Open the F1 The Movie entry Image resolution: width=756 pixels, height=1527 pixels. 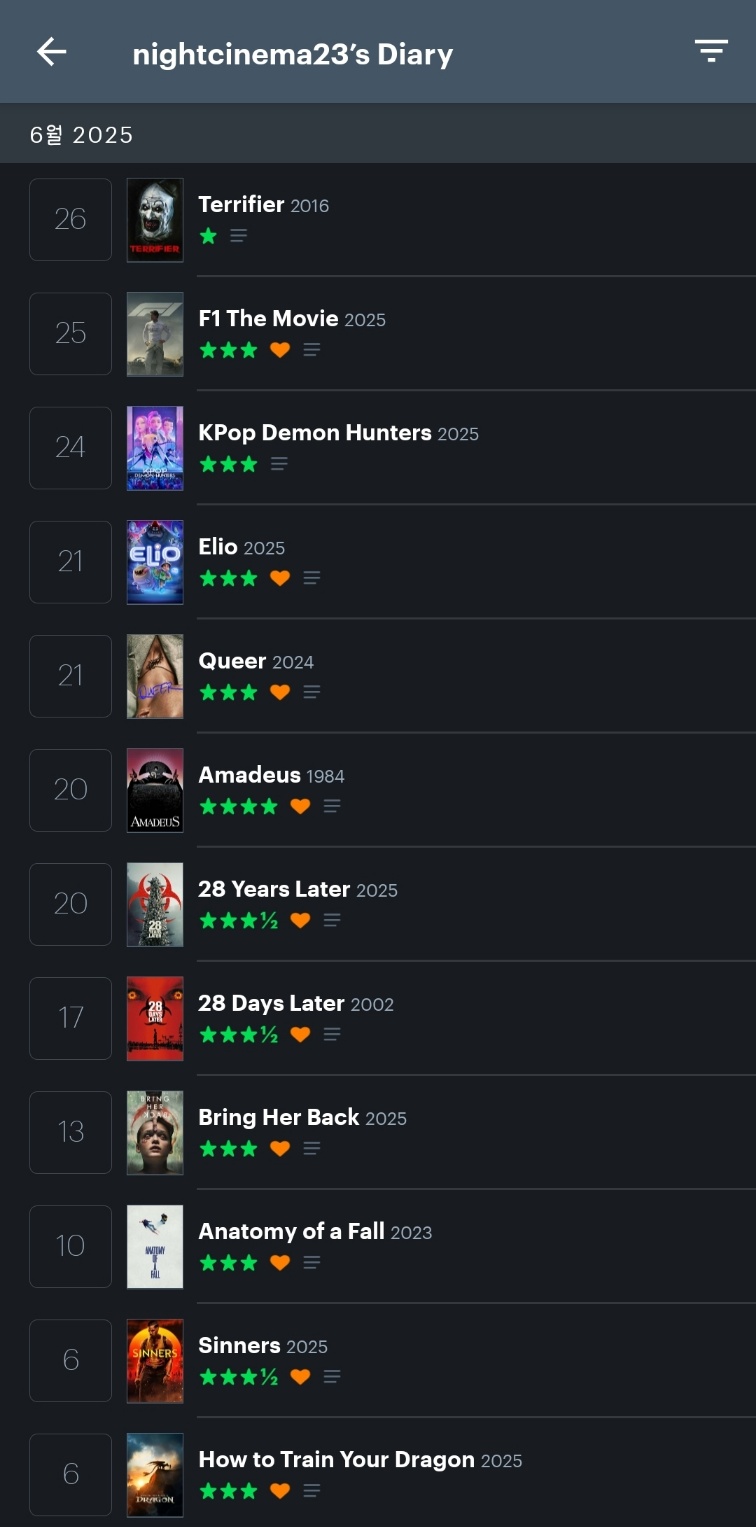coord(268,319)
